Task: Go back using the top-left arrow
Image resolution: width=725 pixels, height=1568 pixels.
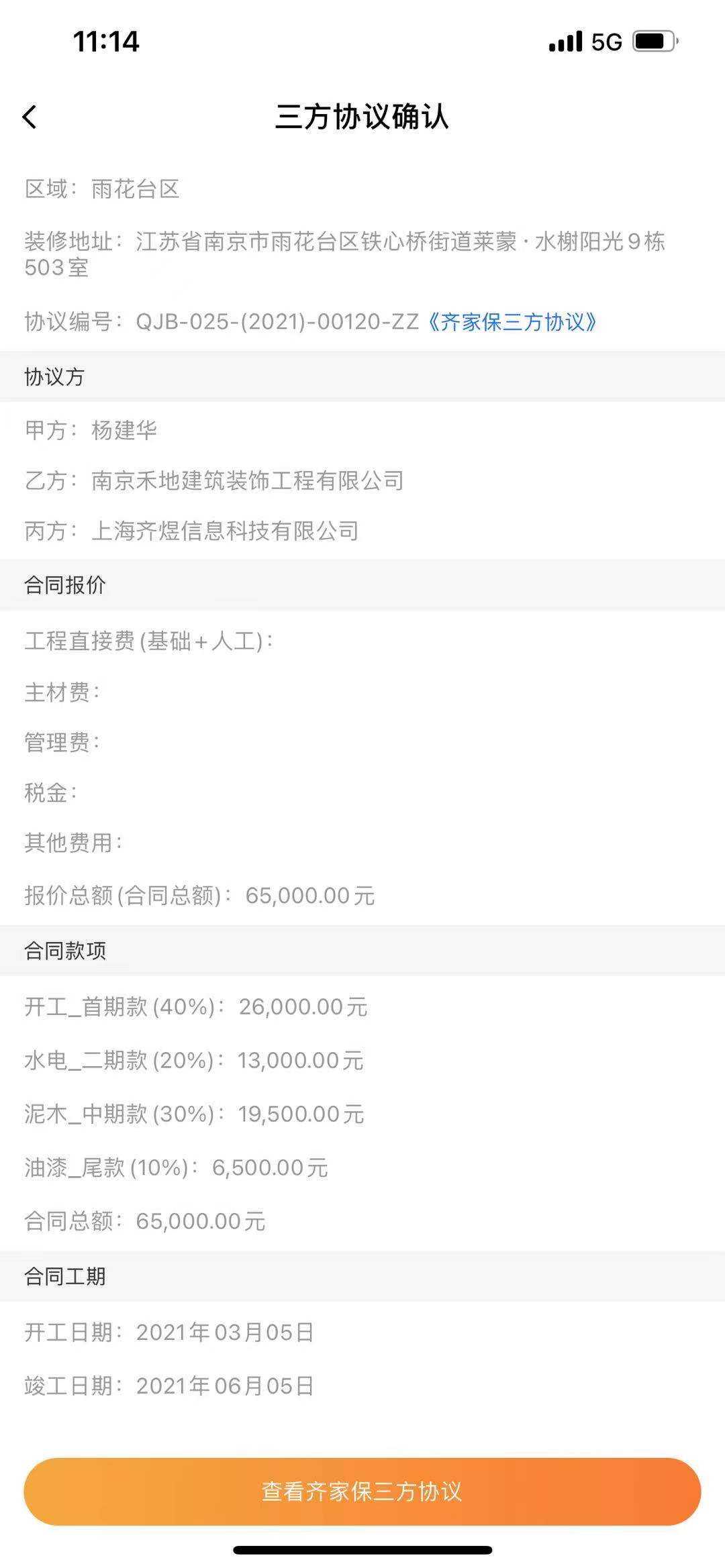Action: point(30,117)
